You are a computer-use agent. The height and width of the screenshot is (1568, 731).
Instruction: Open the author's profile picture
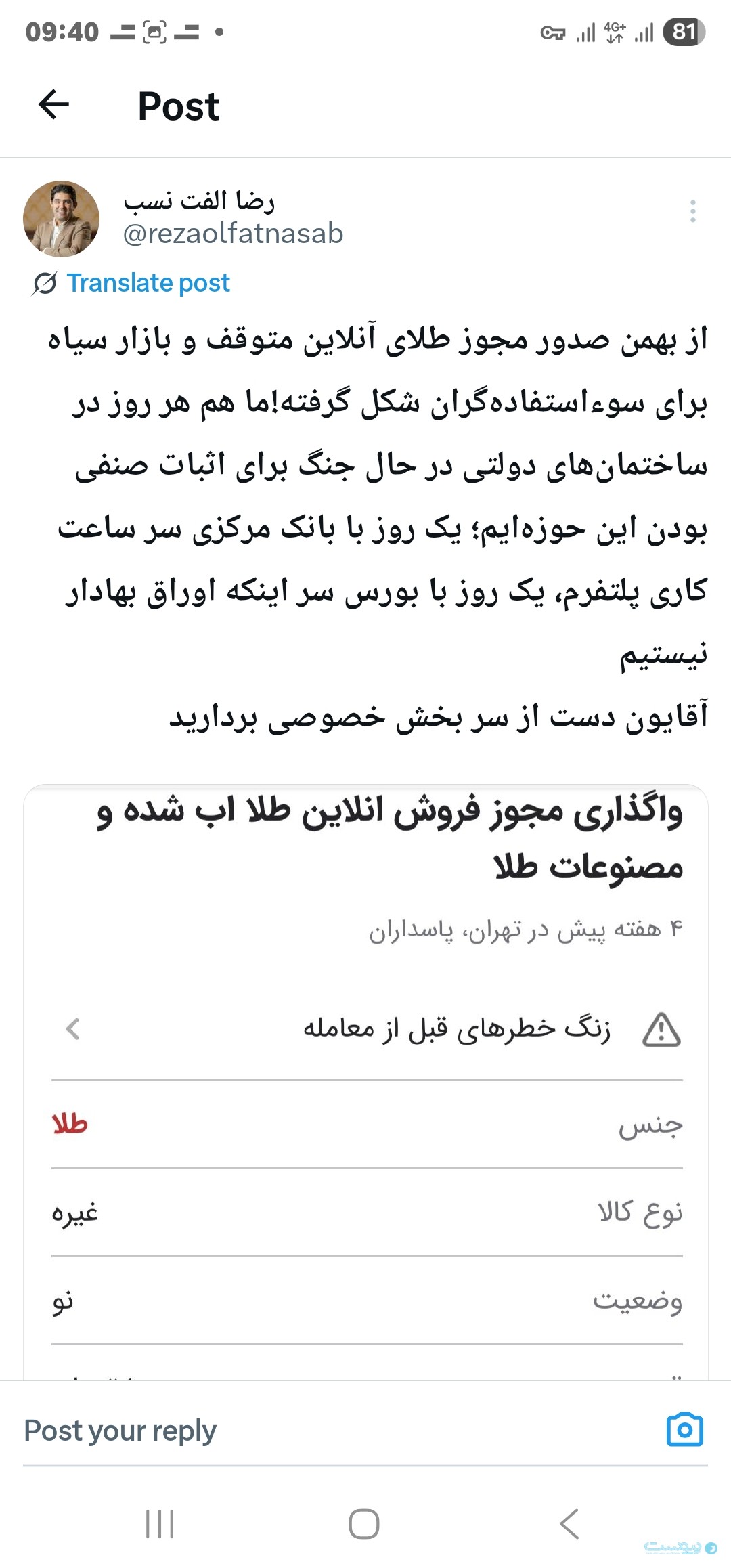62,219
